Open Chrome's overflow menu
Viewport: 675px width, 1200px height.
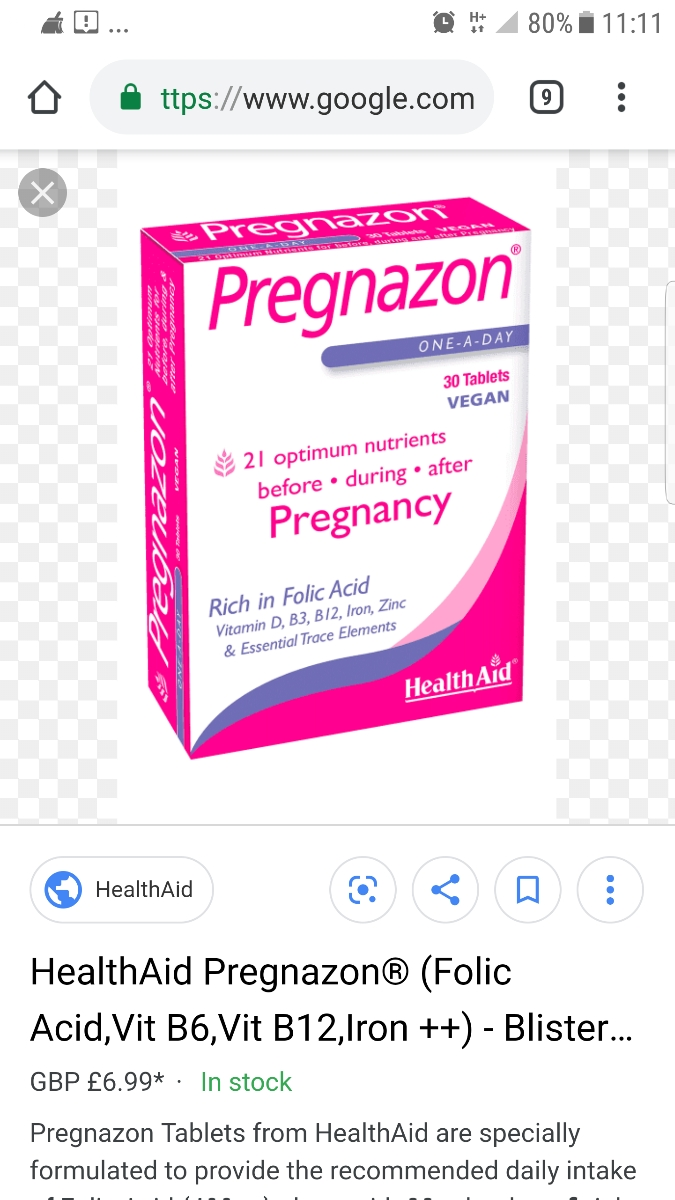click(621, 98)
